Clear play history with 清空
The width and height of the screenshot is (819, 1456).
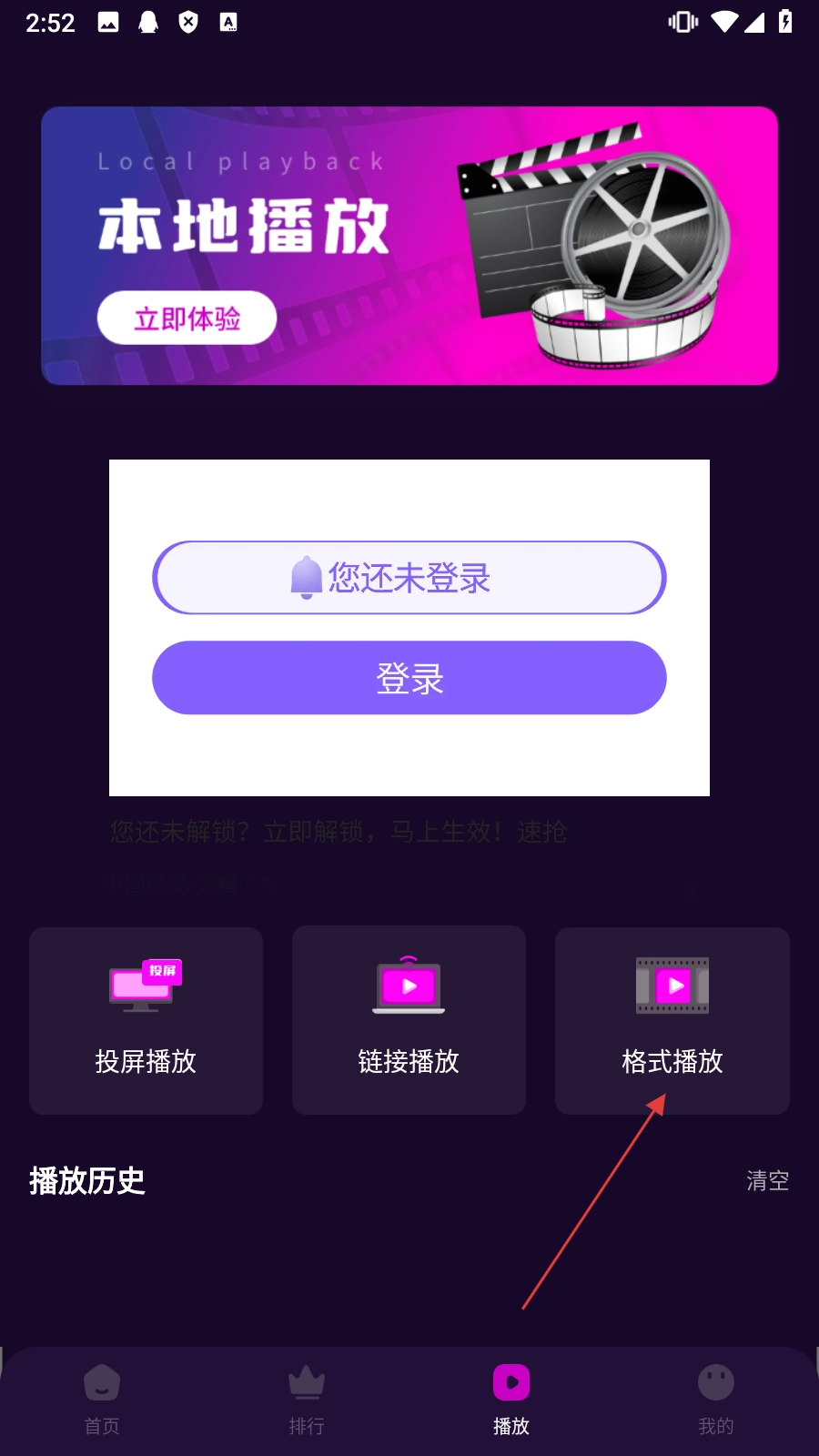coord(767,1180)
